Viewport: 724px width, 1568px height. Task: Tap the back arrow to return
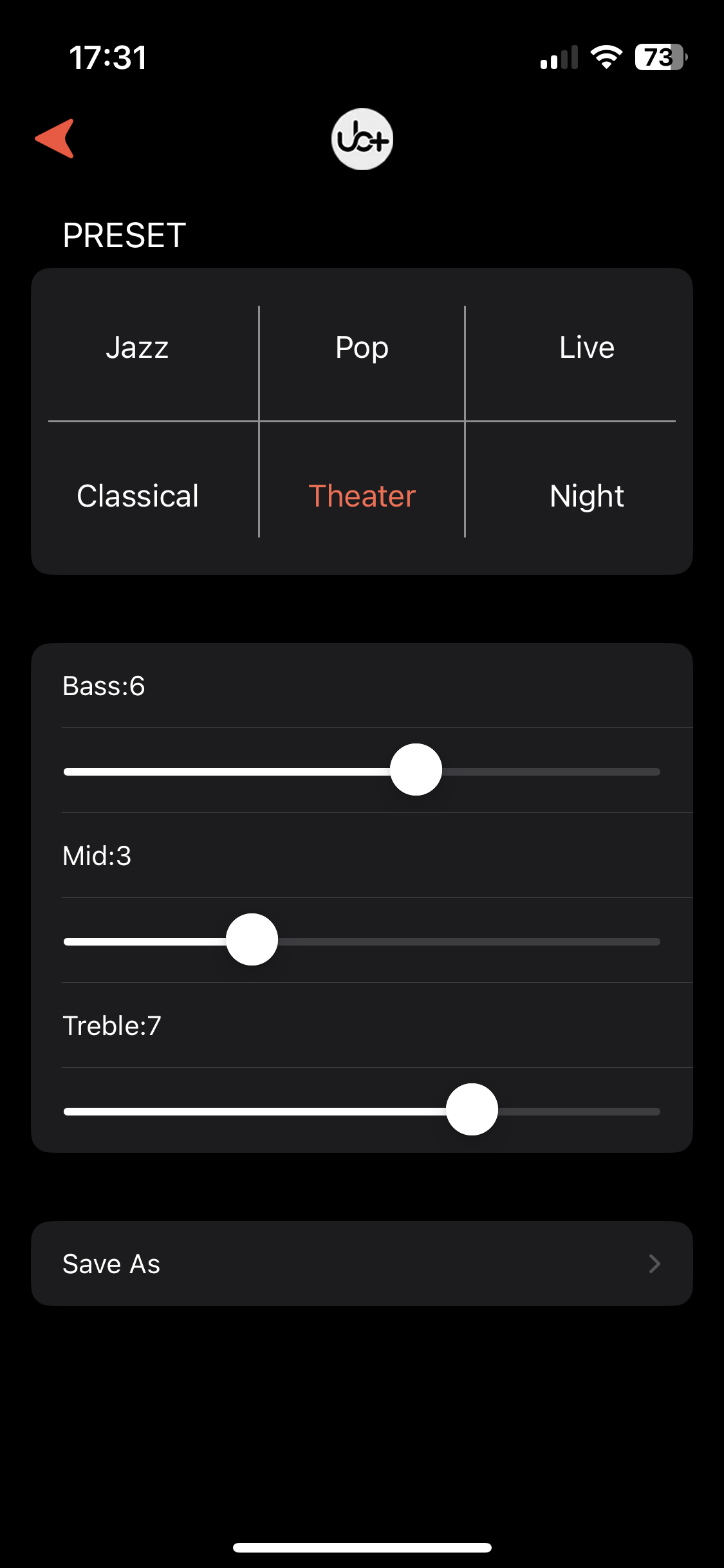55,140
